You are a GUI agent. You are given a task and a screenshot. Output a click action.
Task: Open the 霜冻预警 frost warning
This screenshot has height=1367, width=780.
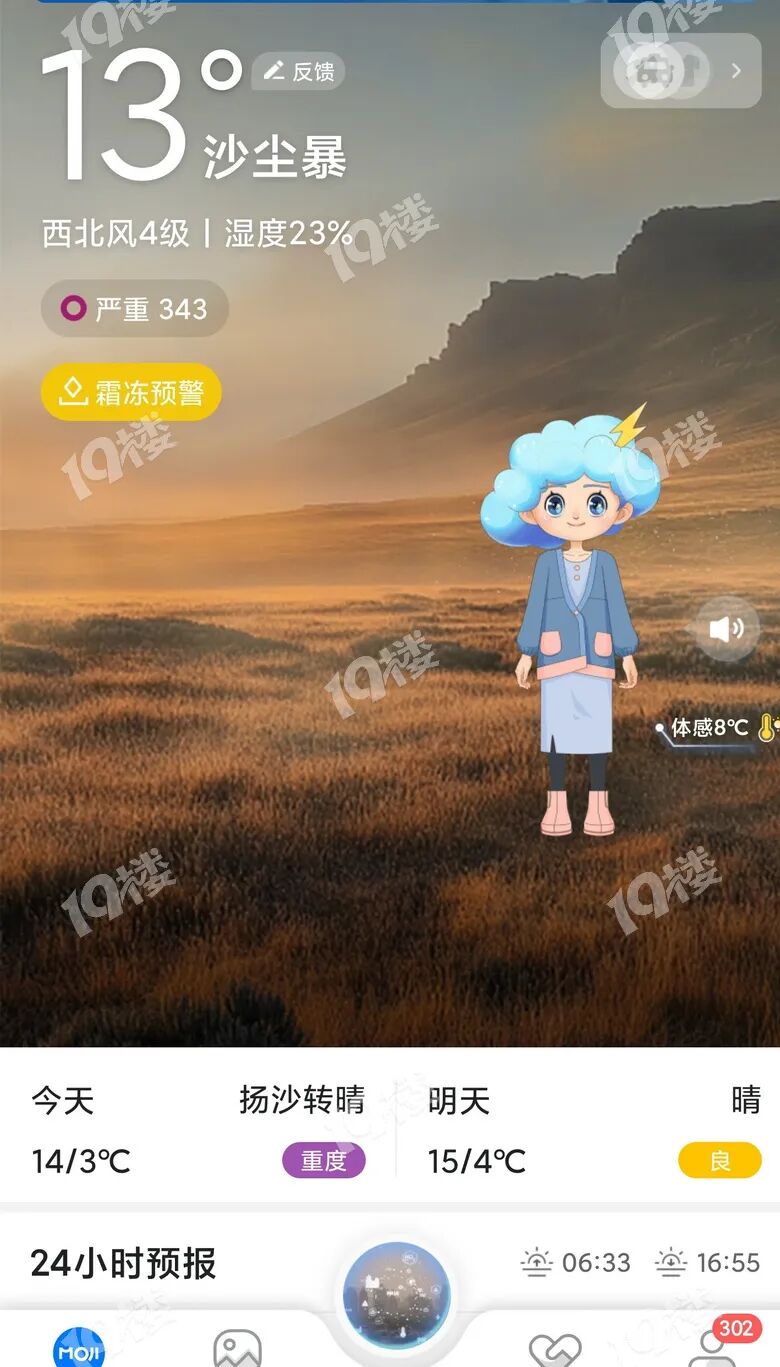(x=131, y=392)
